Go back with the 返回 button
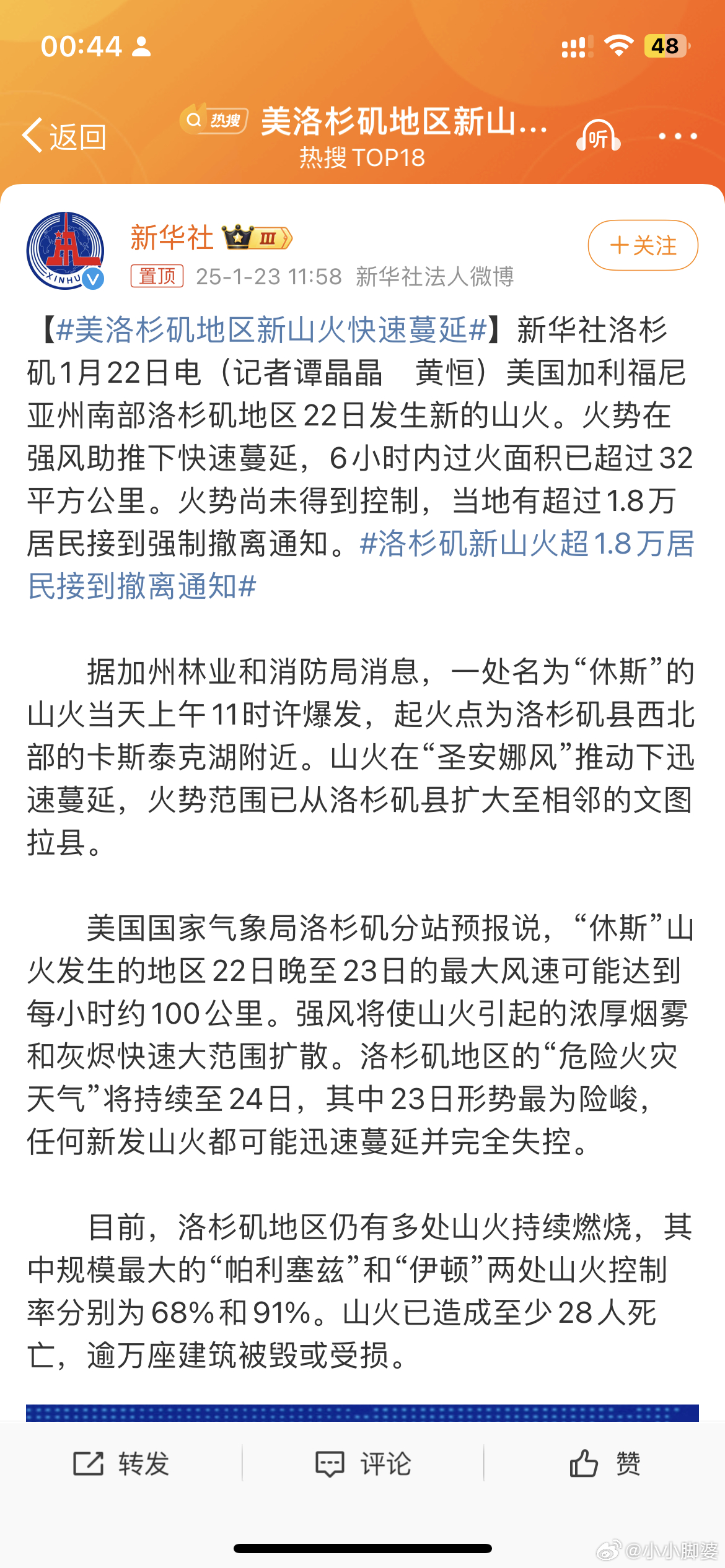 64,136
